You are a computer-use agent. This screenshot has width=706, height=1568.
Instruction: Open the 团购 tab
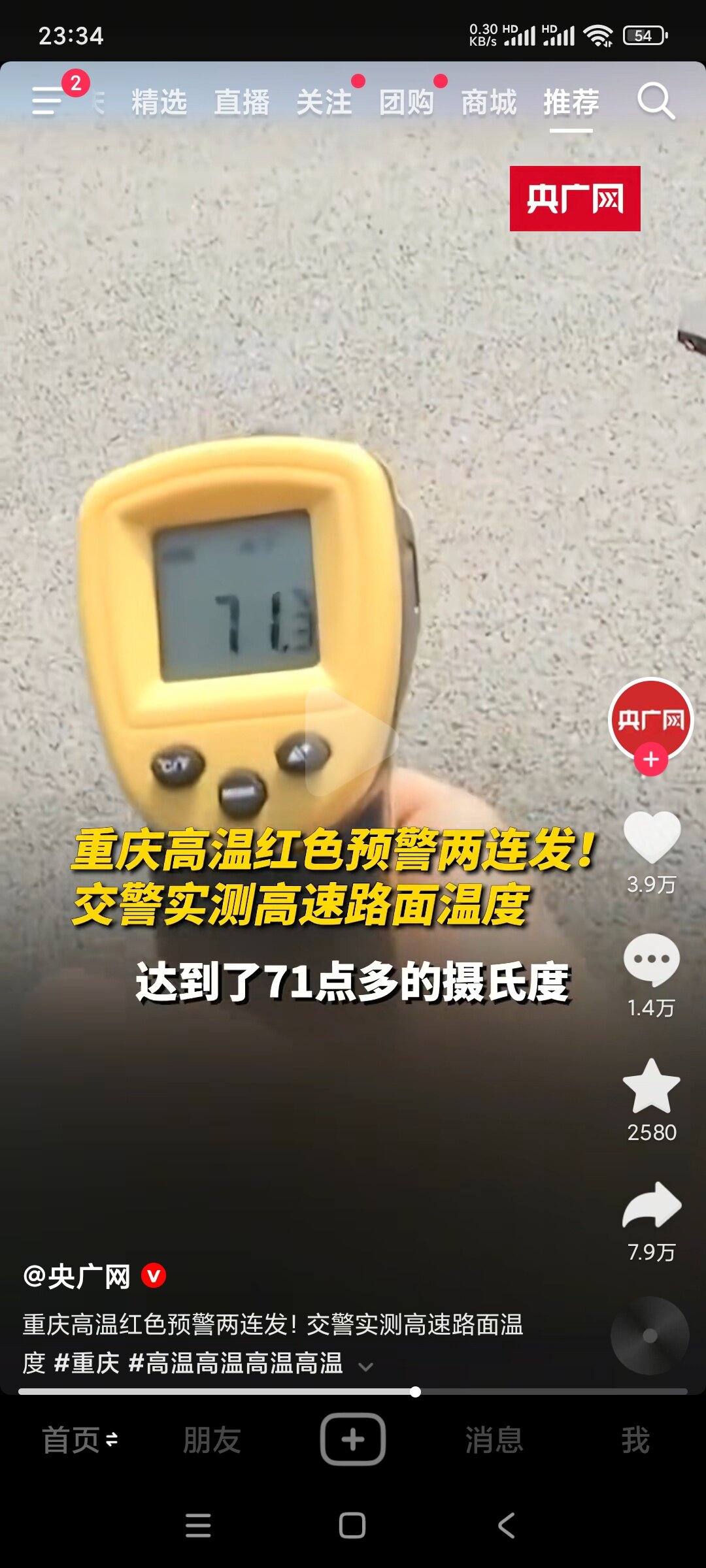coord(407,103)
